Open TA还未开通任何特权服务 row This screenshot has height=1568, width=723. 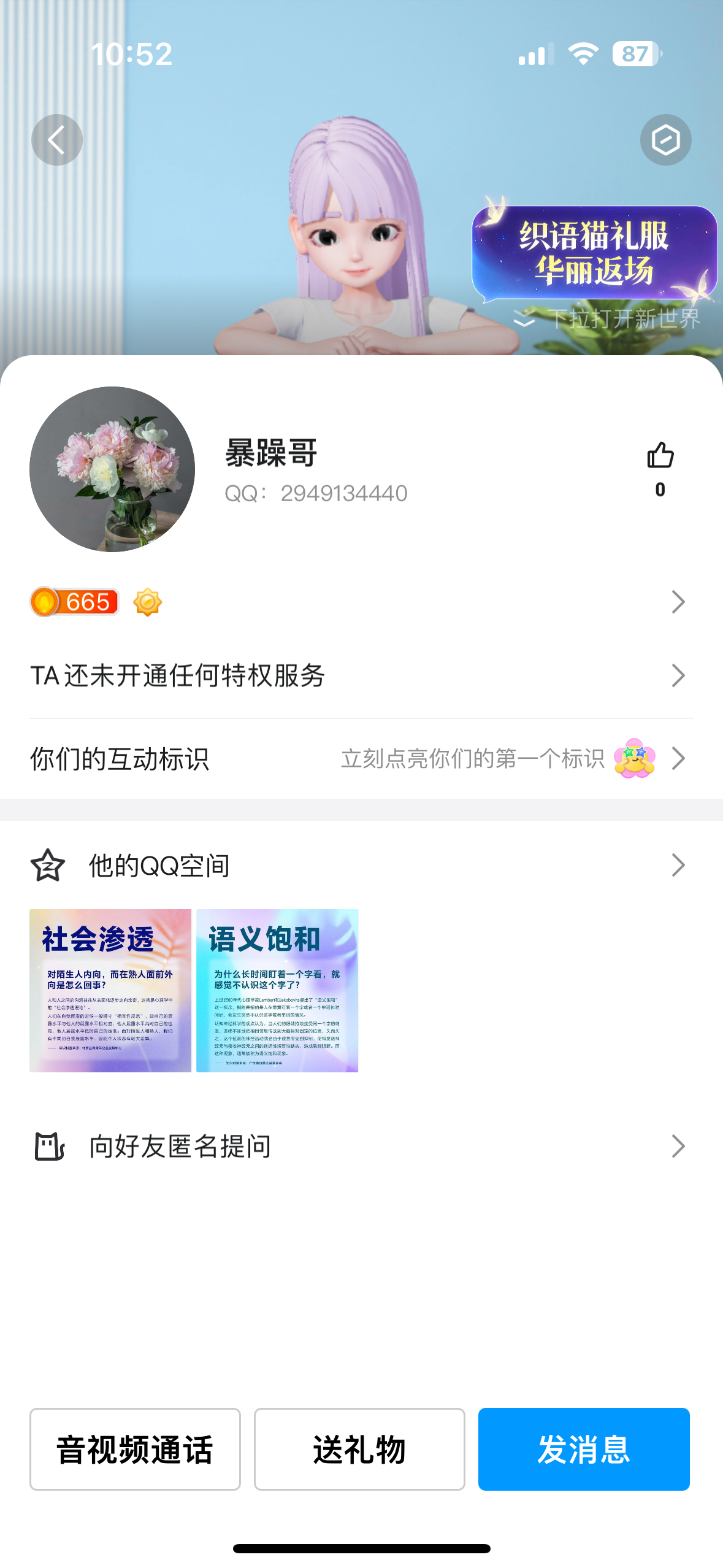pos(361,675)
